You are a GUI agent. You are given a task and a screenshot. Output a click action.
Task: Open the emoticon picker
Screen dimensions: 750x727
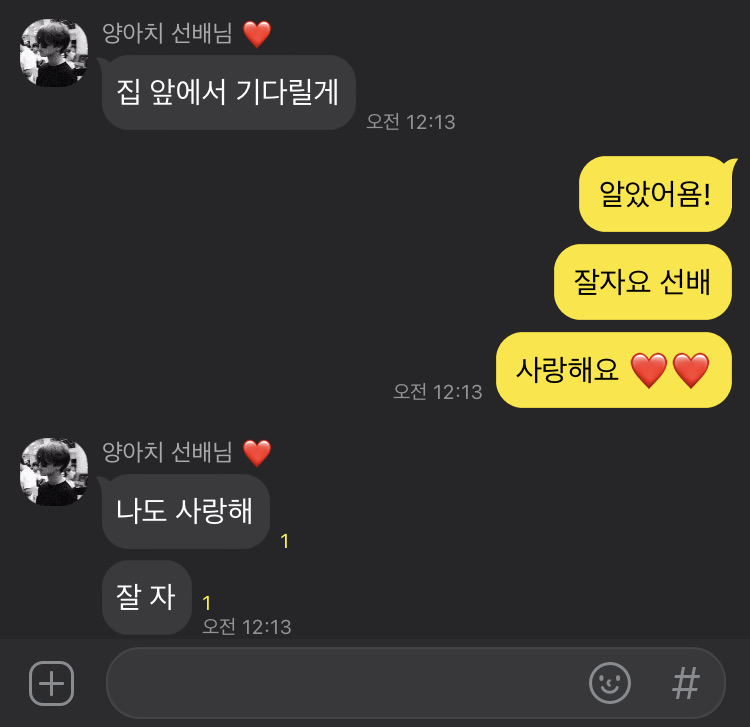(609, 684)
